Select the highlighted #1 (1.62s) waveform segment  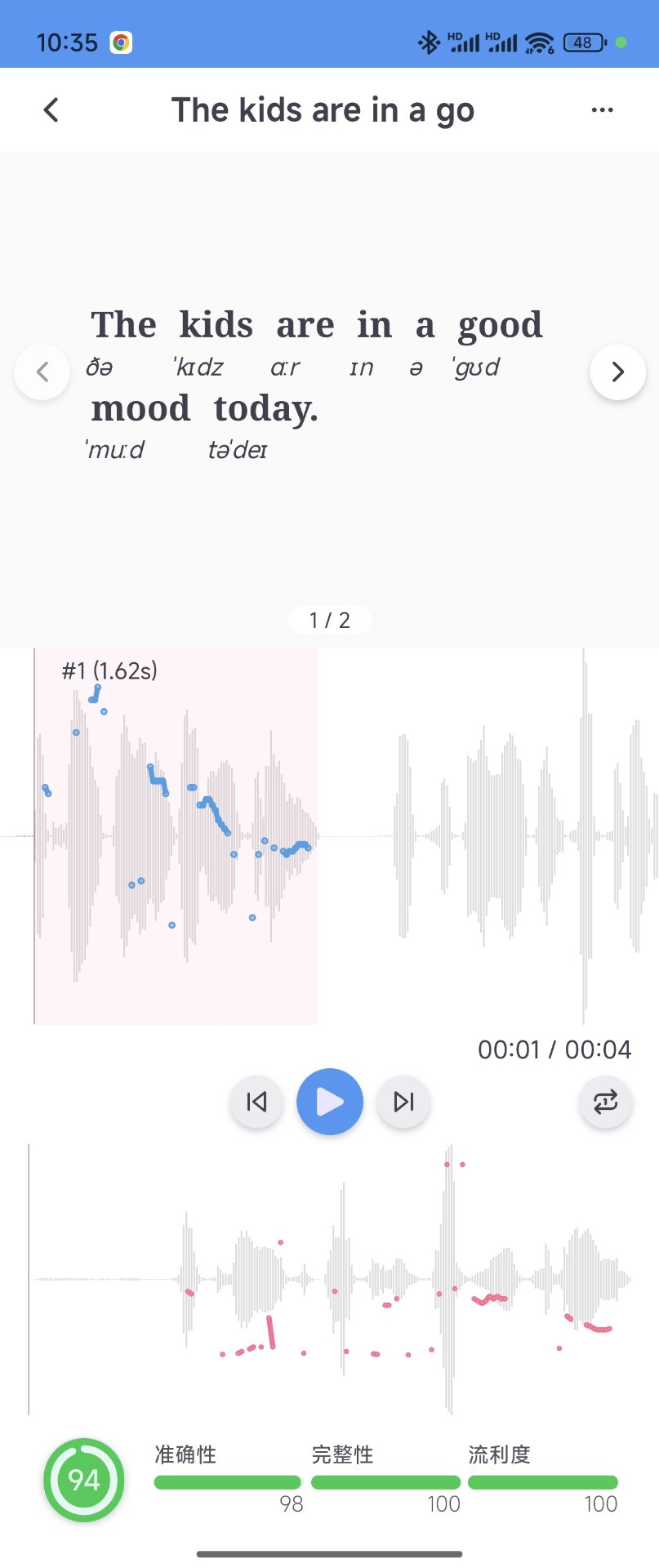point(176,835)
